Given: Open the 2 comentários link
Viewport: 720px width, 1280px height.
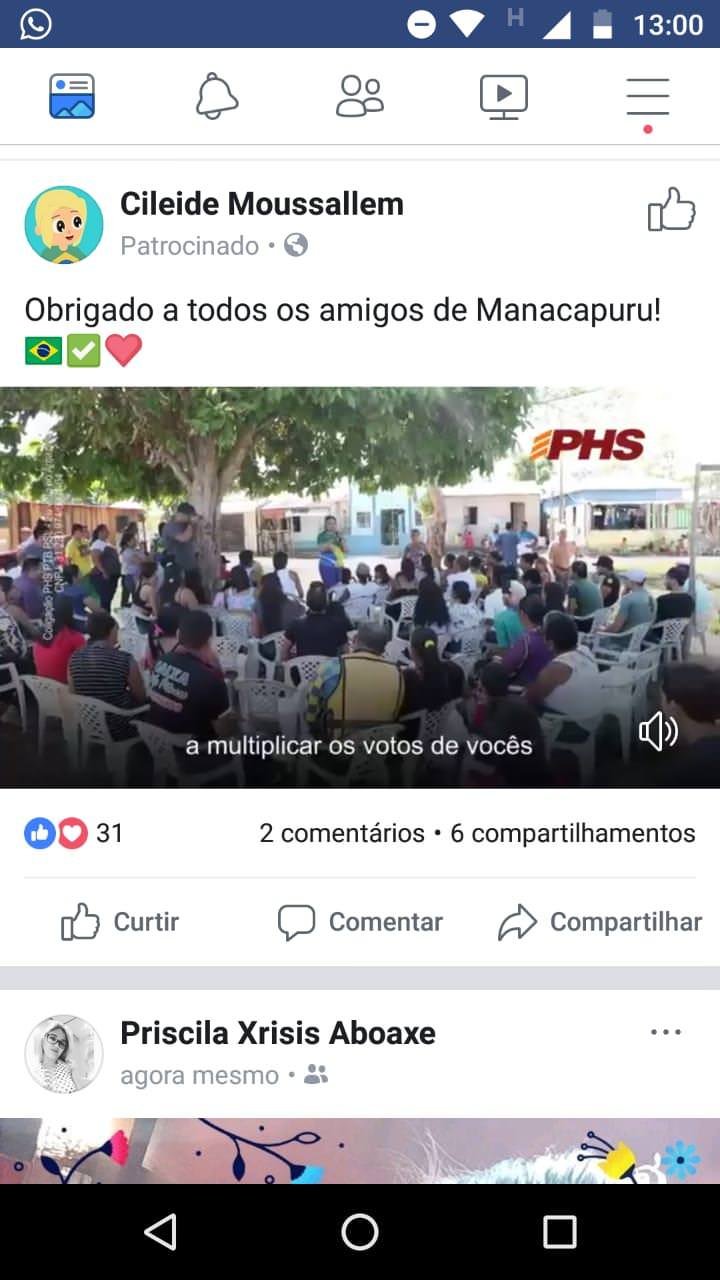Looking at the screenshot, I should (342, 833).
